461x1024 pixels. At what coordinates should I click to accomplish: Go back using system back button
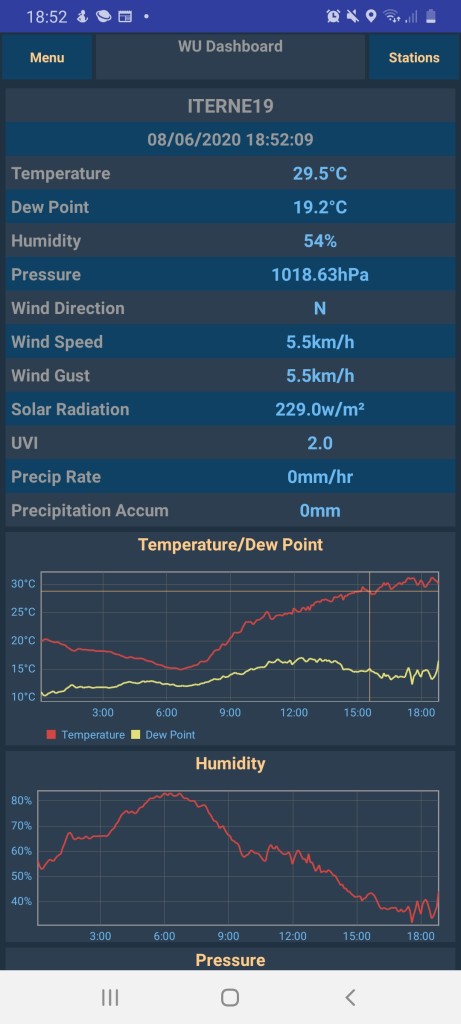(x=351, y=997)
